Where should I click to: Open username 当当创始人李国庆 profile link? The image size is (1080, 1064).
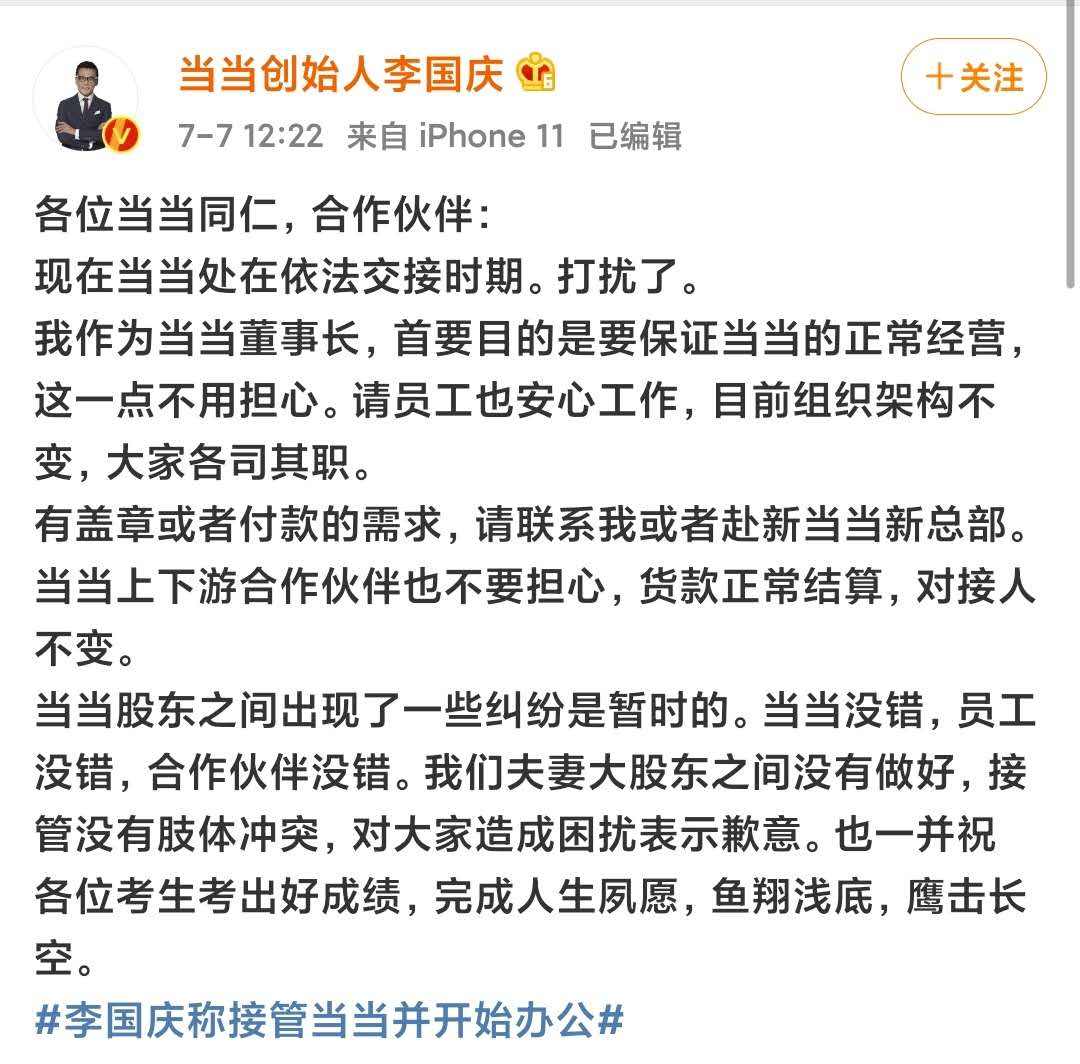(x=340, y=74)
